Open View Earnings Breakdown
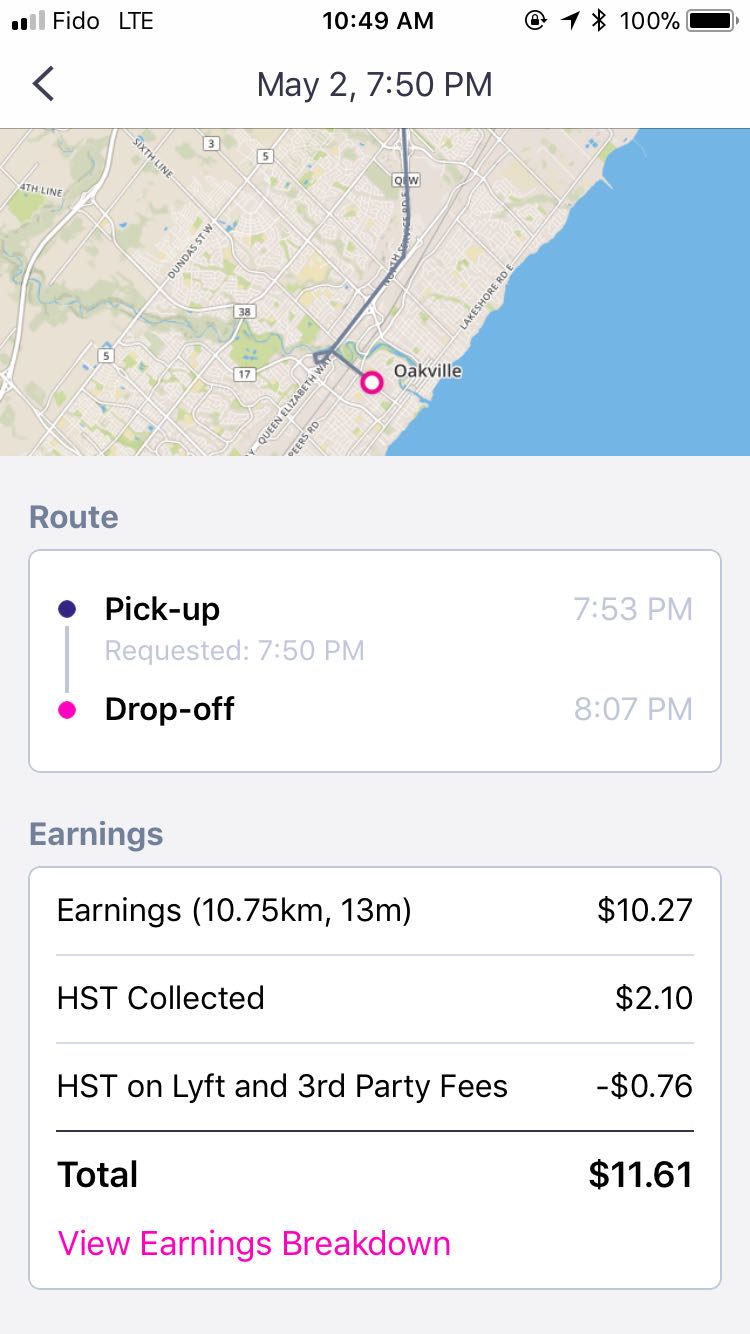This screenshot has height=1334, width=750. [x=255, y=1243]
